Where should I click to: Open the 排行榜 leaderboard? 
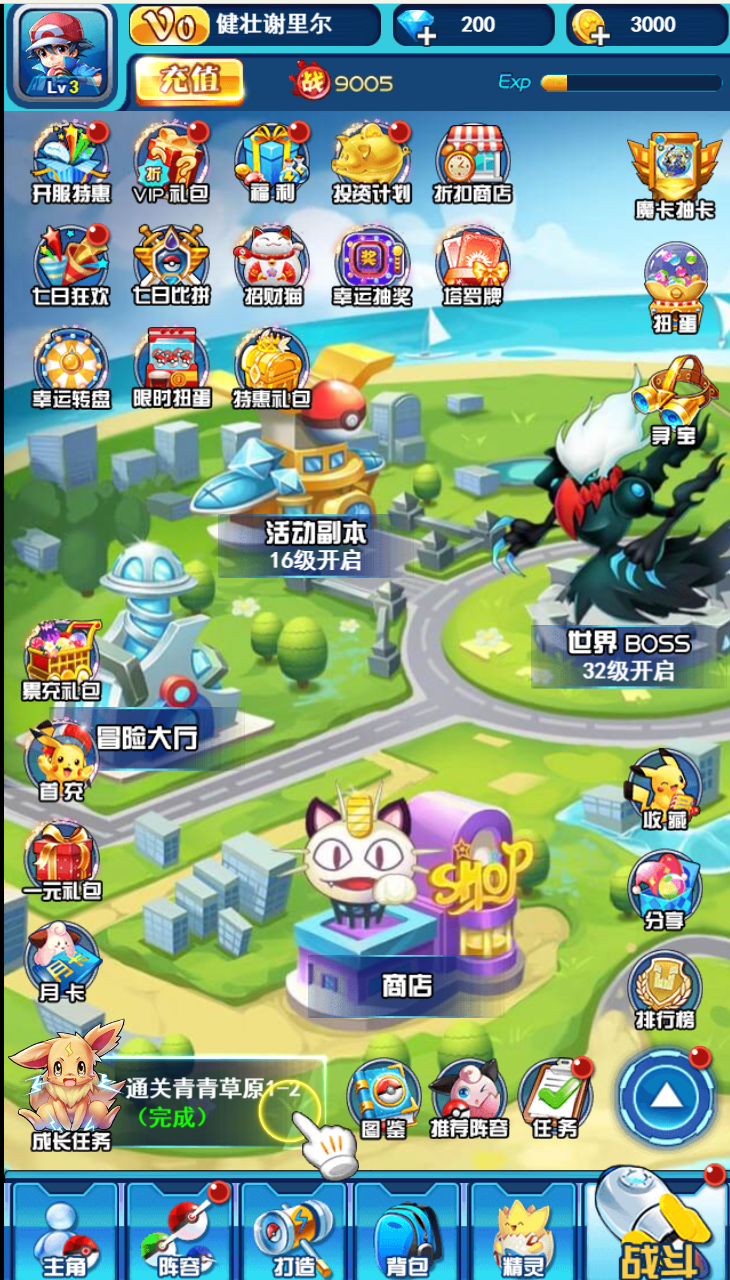[665, 990]
